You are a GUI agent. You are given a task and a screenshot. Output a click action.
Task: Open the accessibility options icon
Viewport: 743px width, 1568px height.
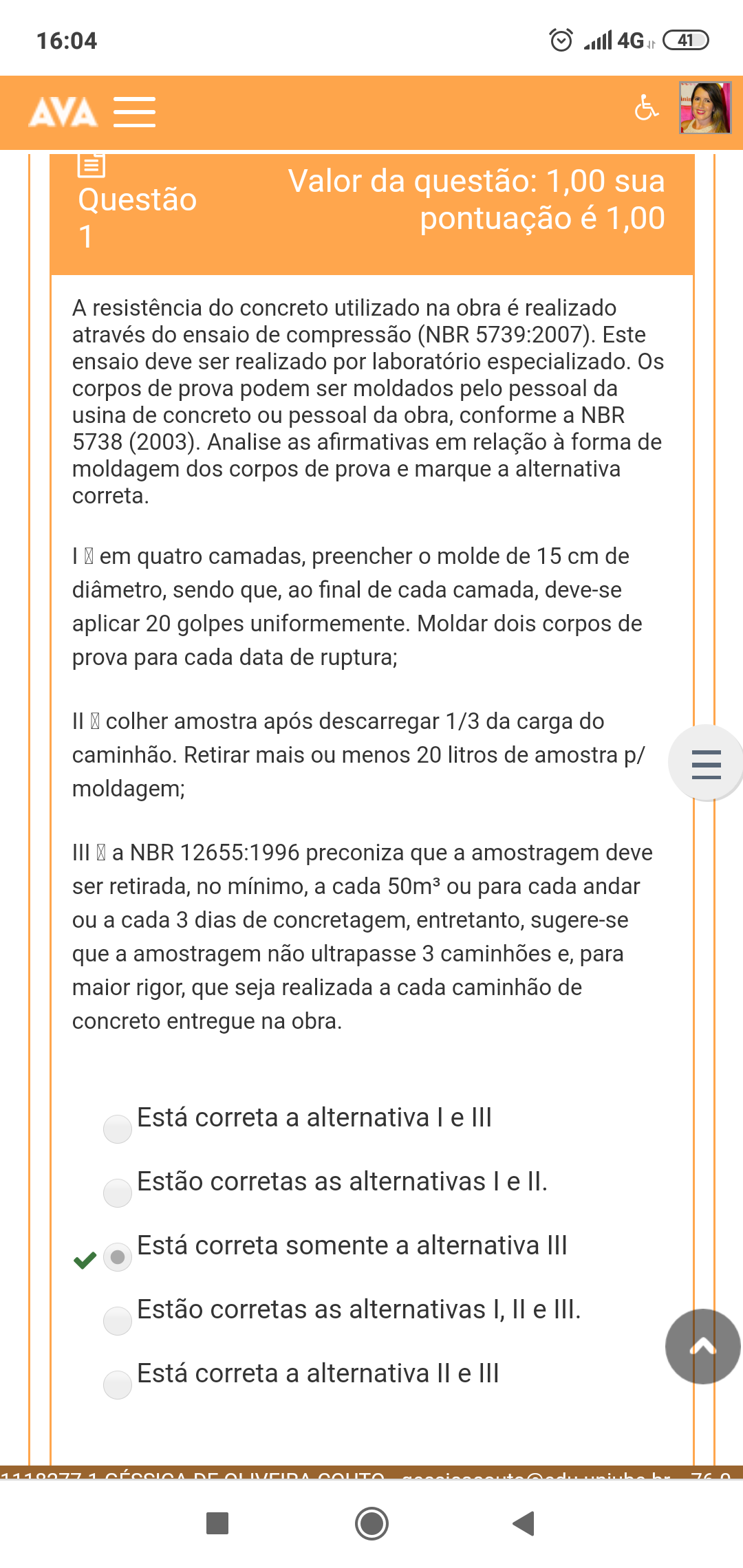(x=646, y=108)
